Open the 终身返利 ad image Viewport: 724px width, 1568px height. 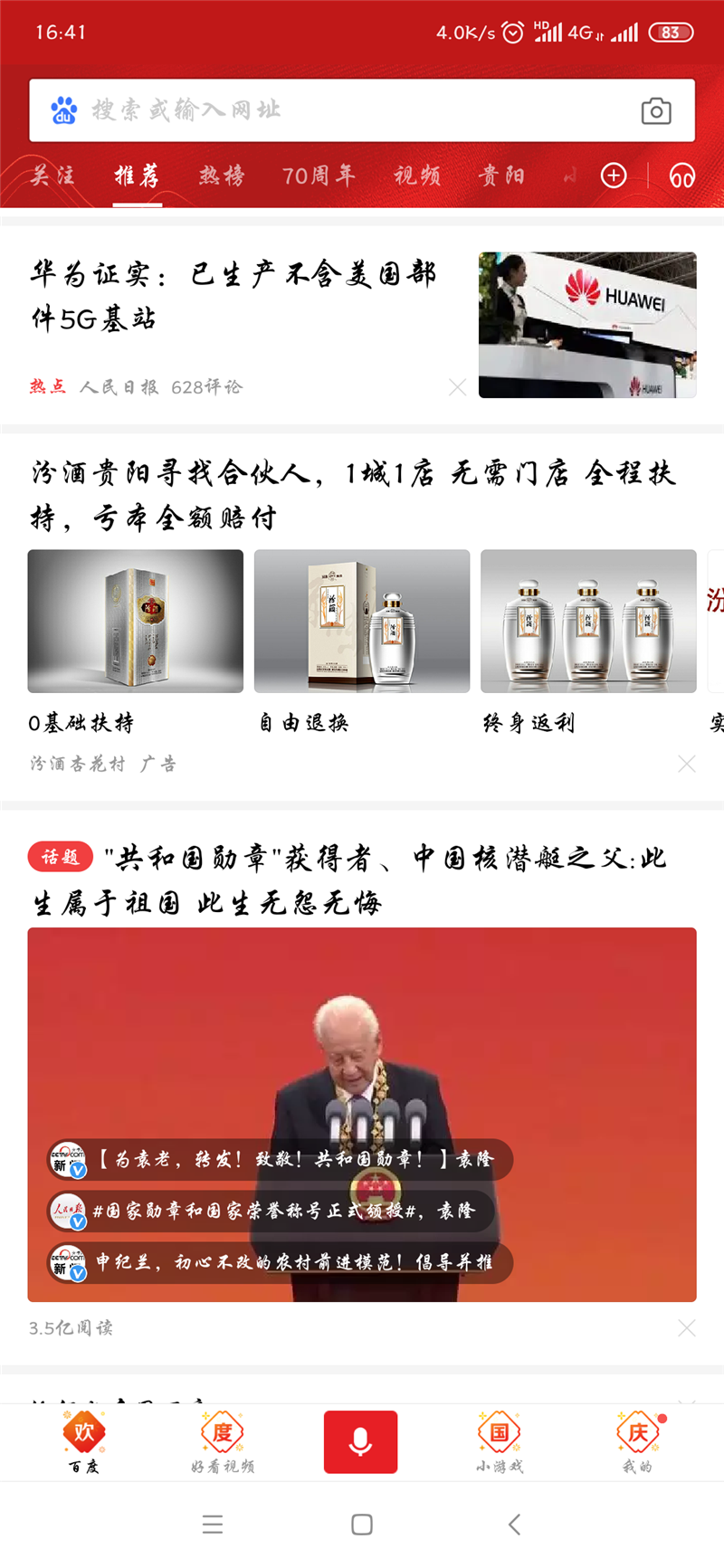point(588,622)
